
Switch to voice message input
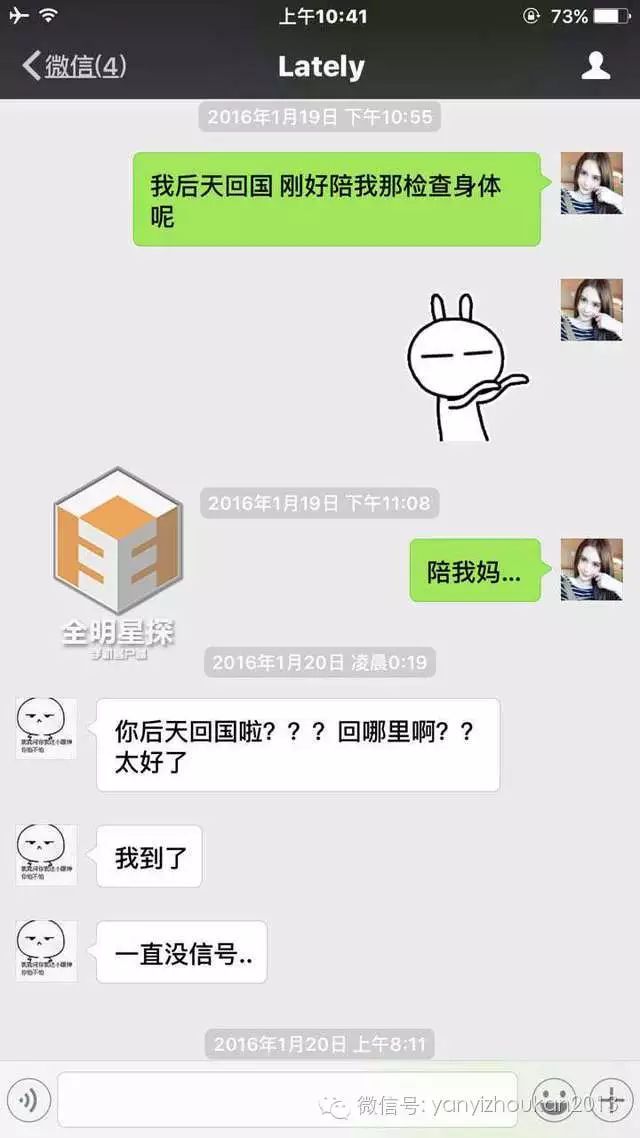coord(28,1100)
